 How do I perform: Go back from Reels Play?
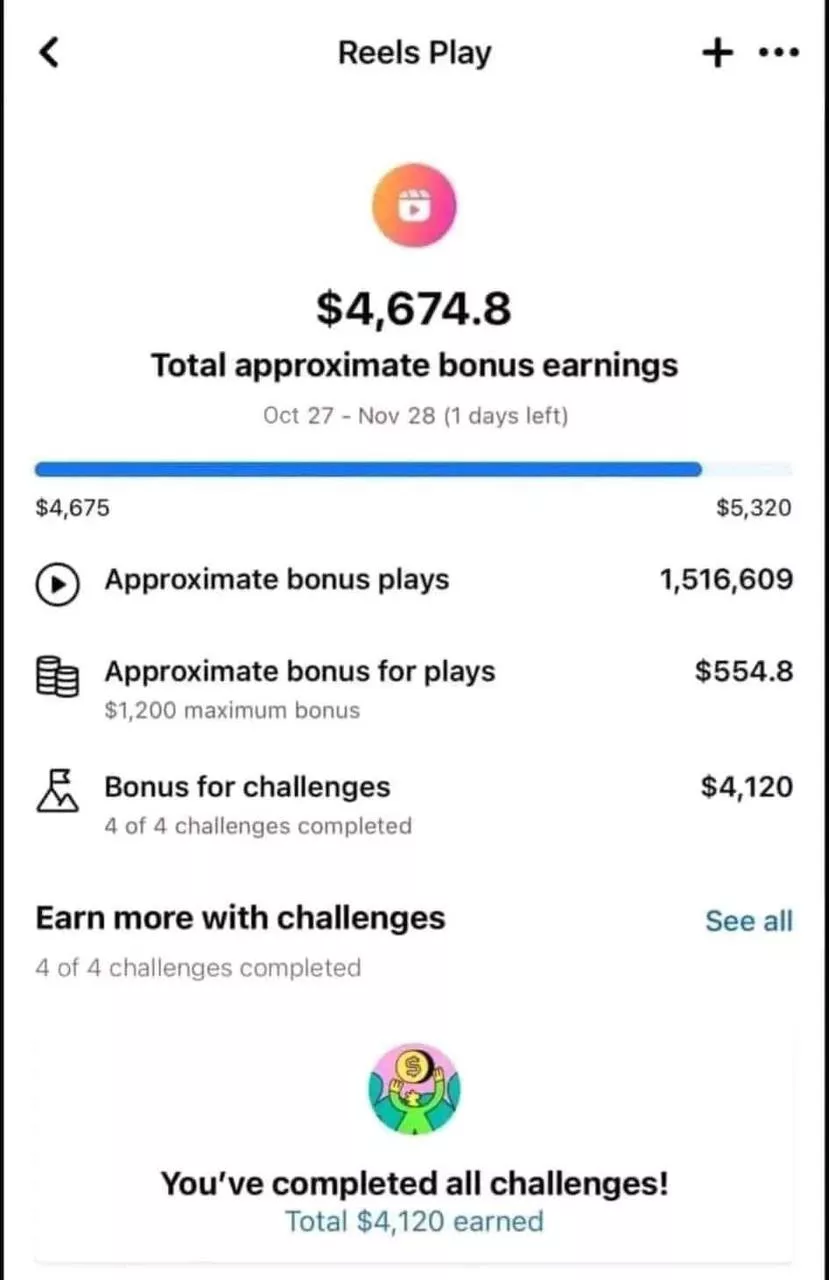[49, 52]
